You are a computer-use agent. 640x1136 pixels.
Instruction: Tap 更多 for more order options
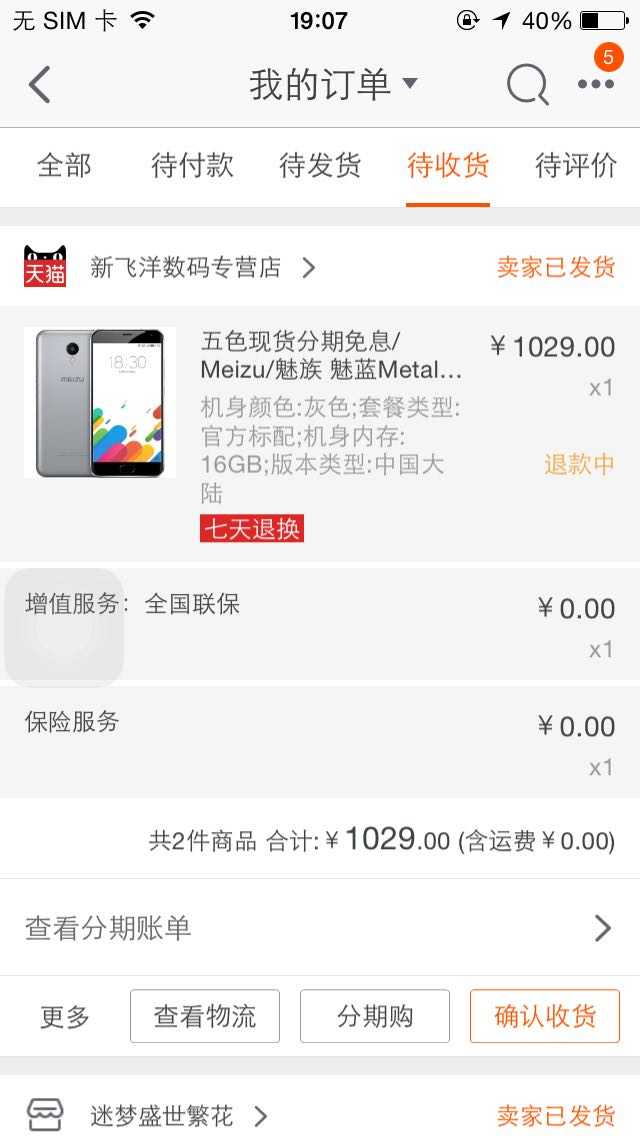tap(65, 1017)
